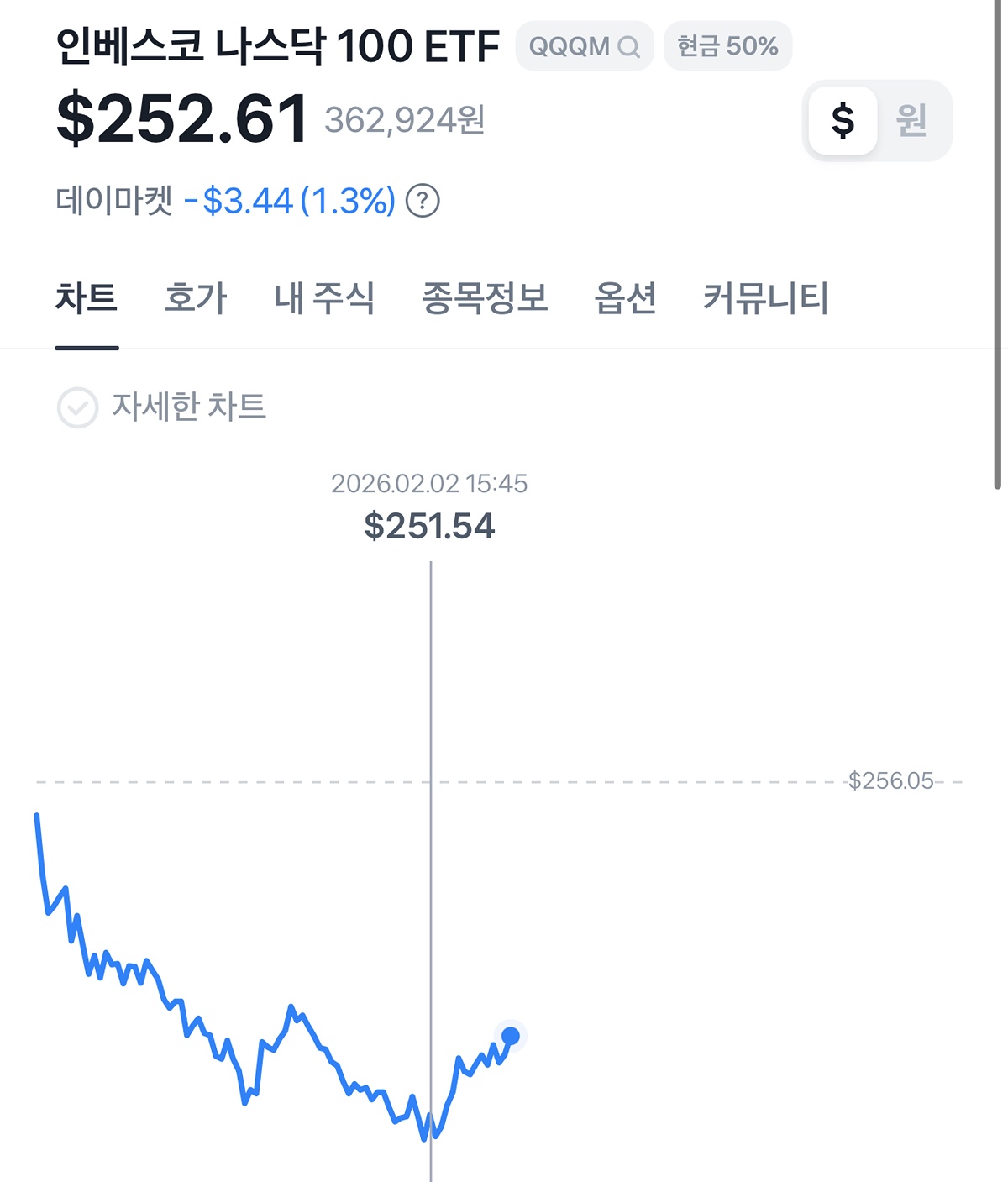The width and height of the screenshot is (1008, 1182).
Task: Open the 커뮤니티 tab
Action: pos(765,298)
